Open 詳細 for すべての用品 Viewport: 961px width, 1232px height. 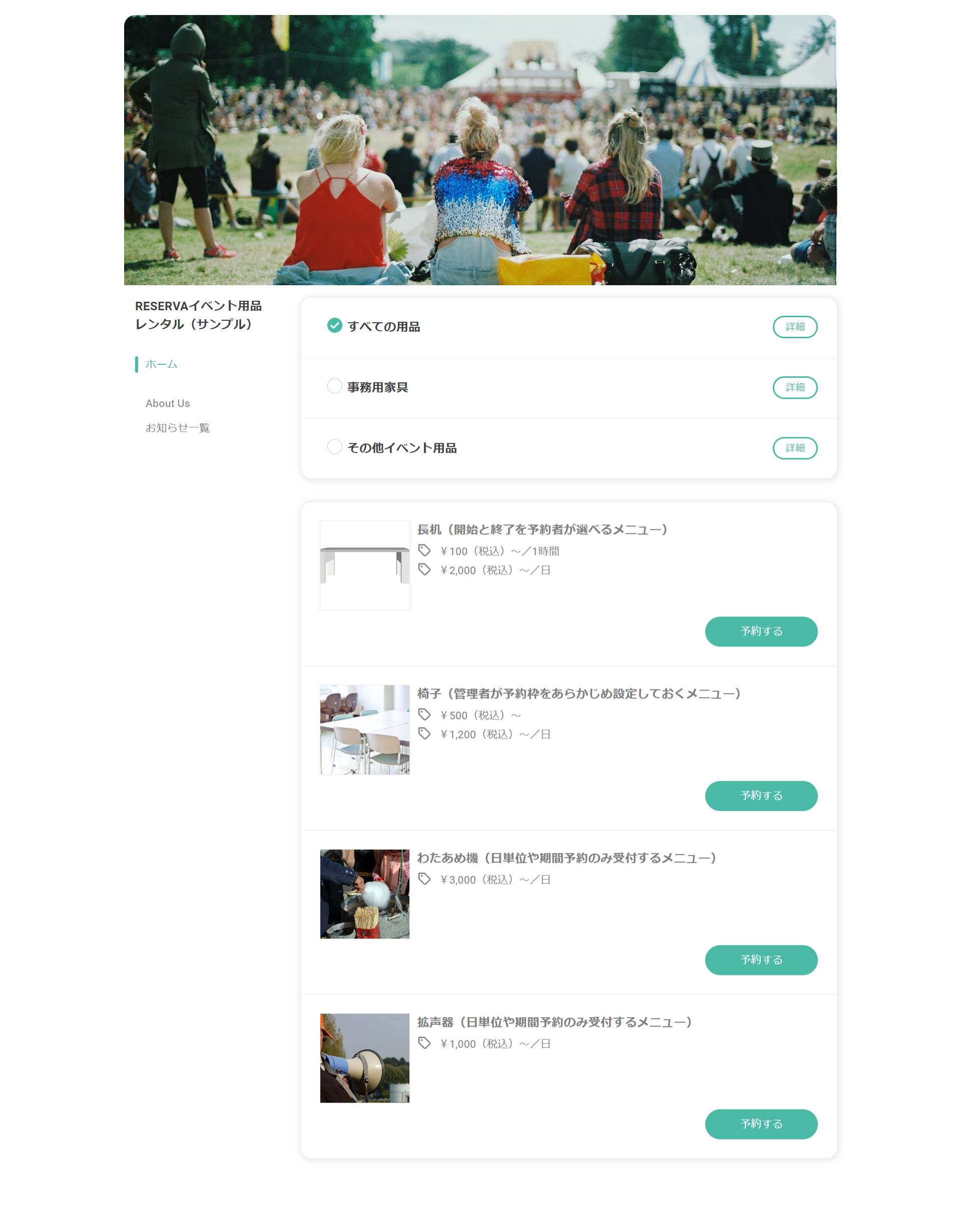click(x=794, y=327)
